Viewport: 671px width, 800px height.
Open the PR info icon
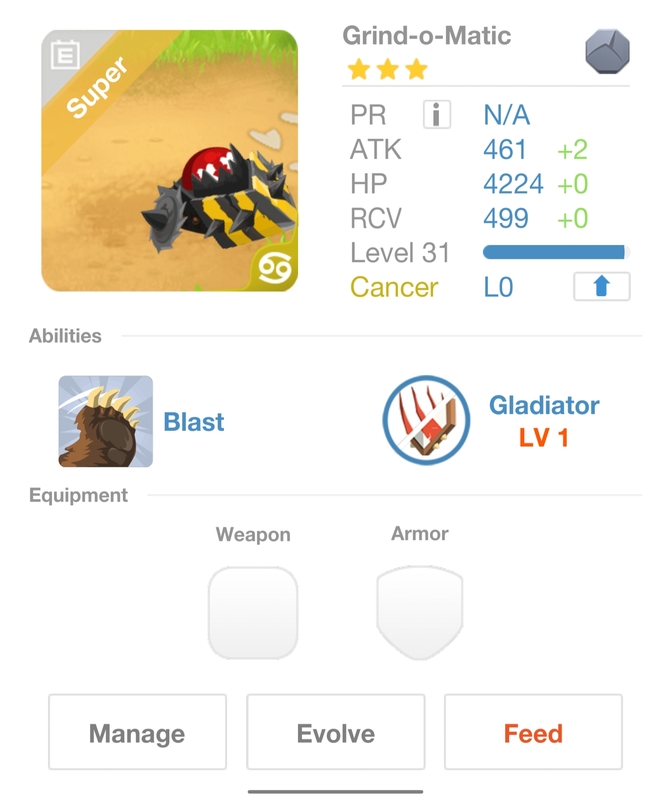click(437, 115)
